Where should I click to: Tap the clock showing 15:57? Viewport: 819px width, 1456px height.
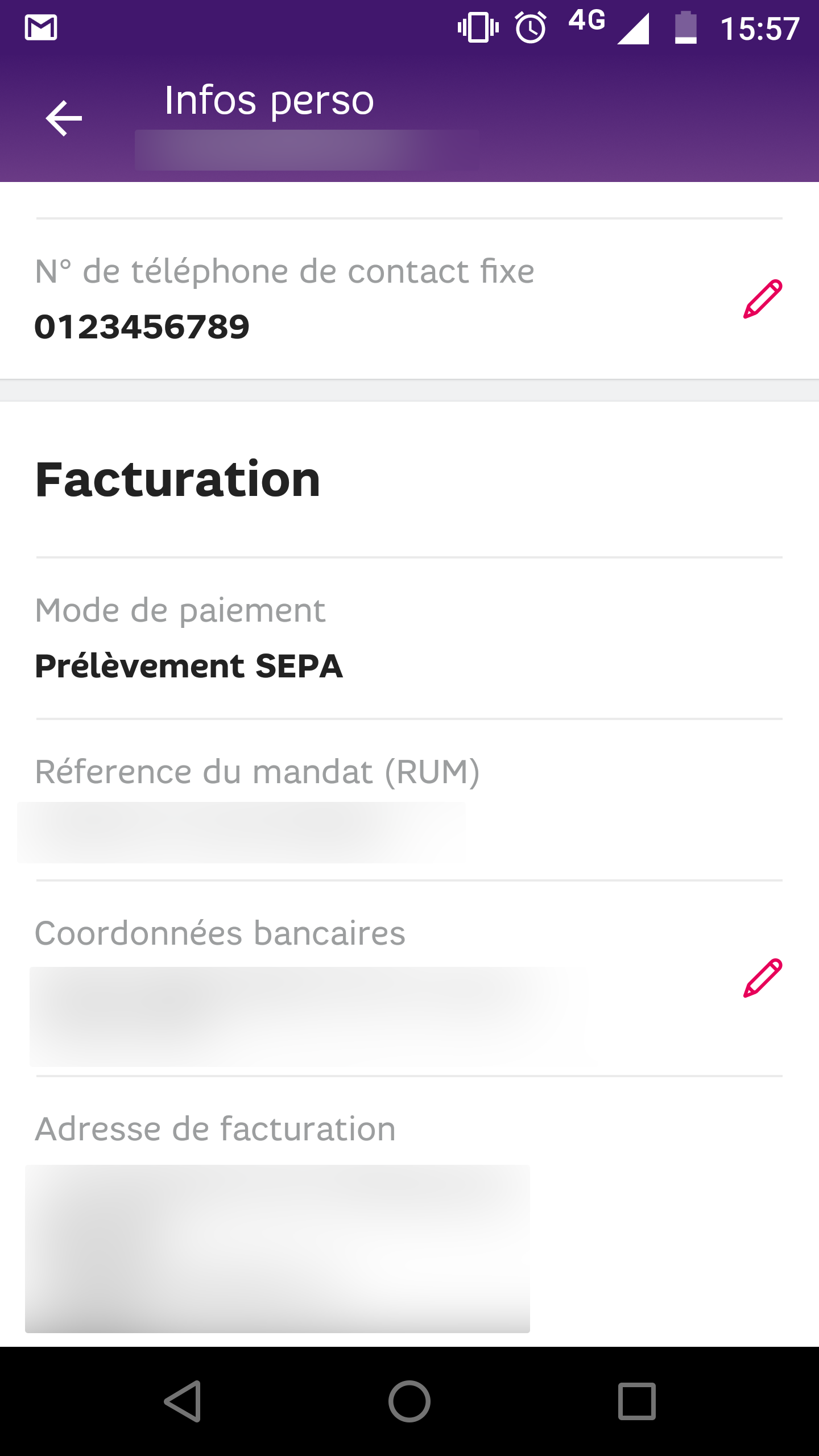click(x=759, y=27)
